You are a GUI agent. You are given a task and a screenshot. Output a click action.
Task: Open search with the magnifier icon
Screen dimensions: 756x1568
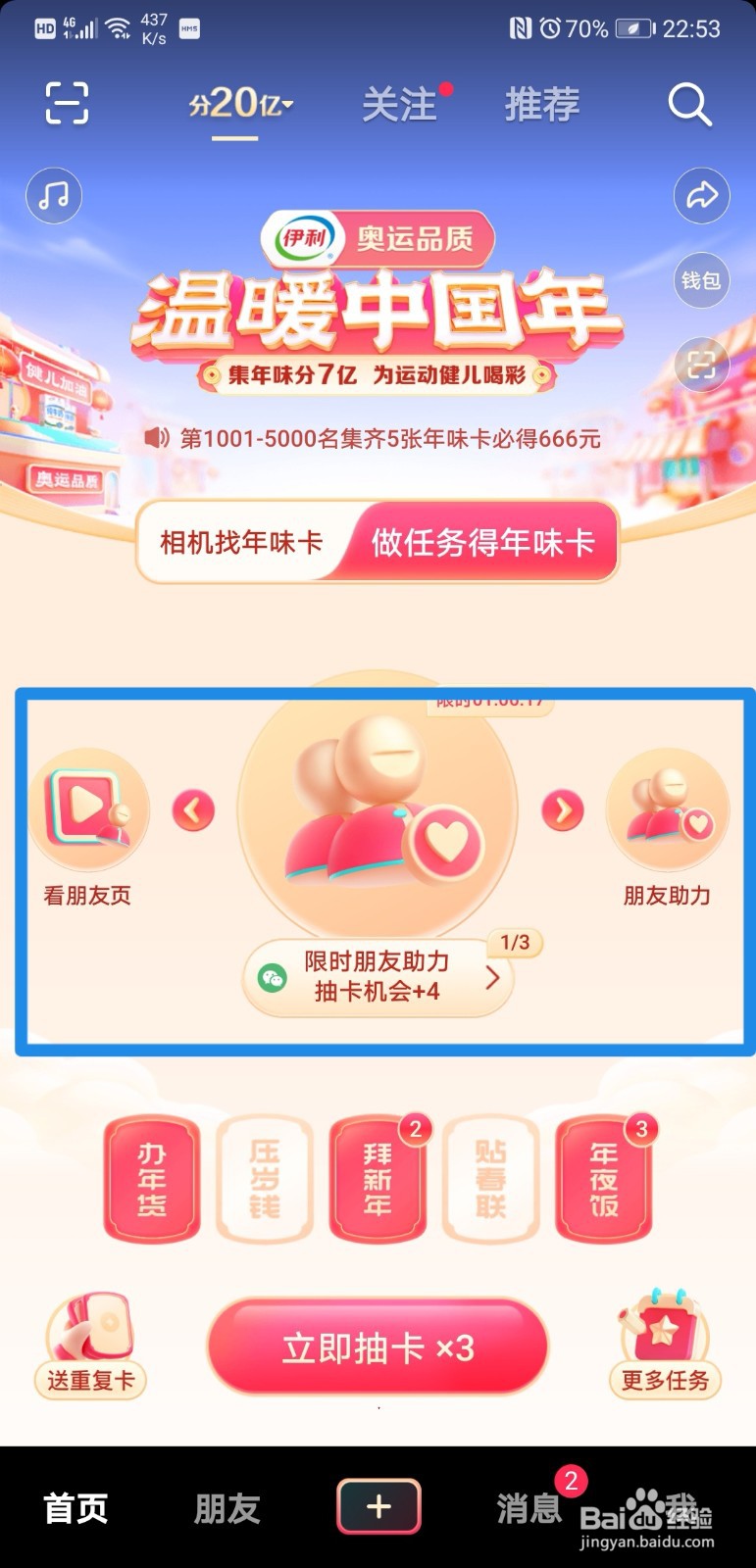(x=689, y=105)
